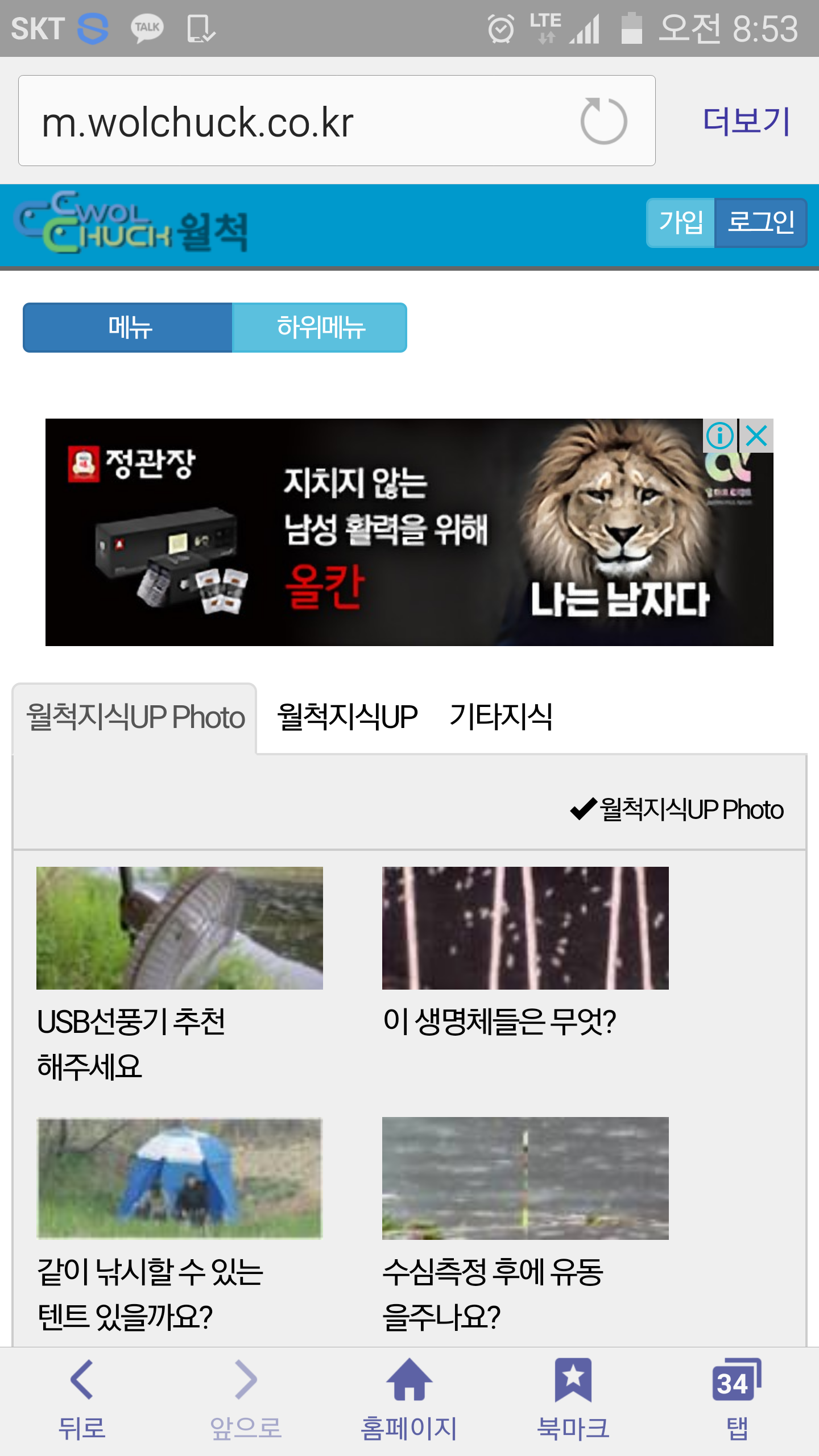Open the 하위메뉴 submenu button
Viewport: 819px width, 1456px height.
tap(320, 328)
